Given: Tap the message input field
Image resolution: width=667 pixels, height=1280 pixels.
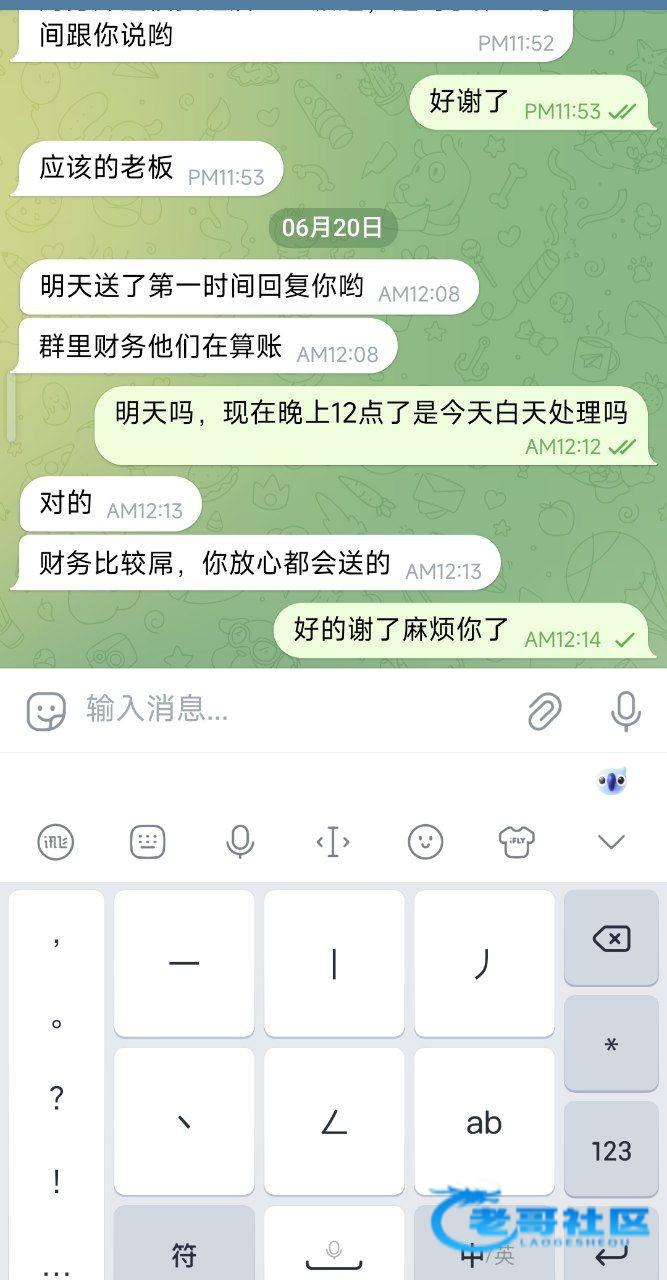Looking at the screenshot, I should [290, 710].
